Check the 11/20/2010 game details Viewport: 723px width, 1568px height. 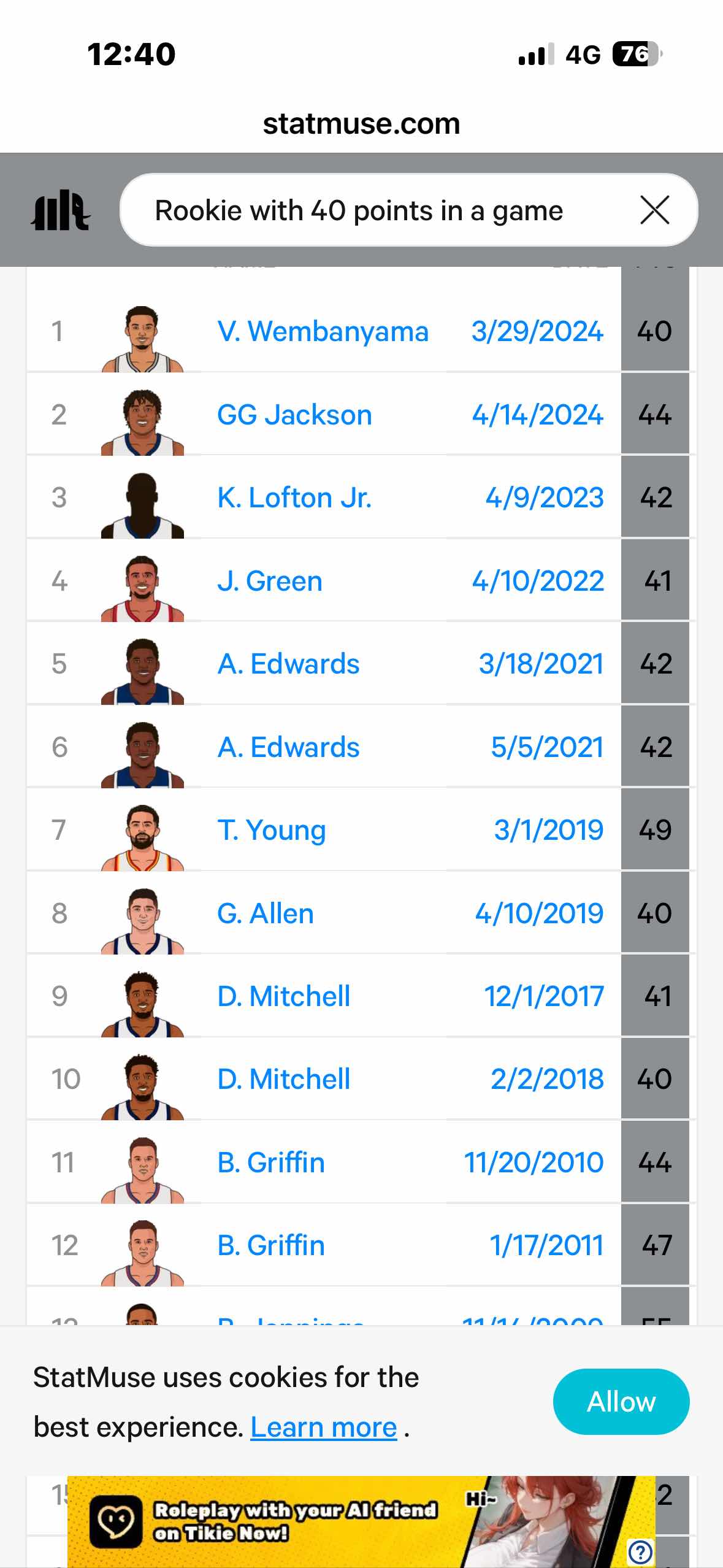point(534,1163)
